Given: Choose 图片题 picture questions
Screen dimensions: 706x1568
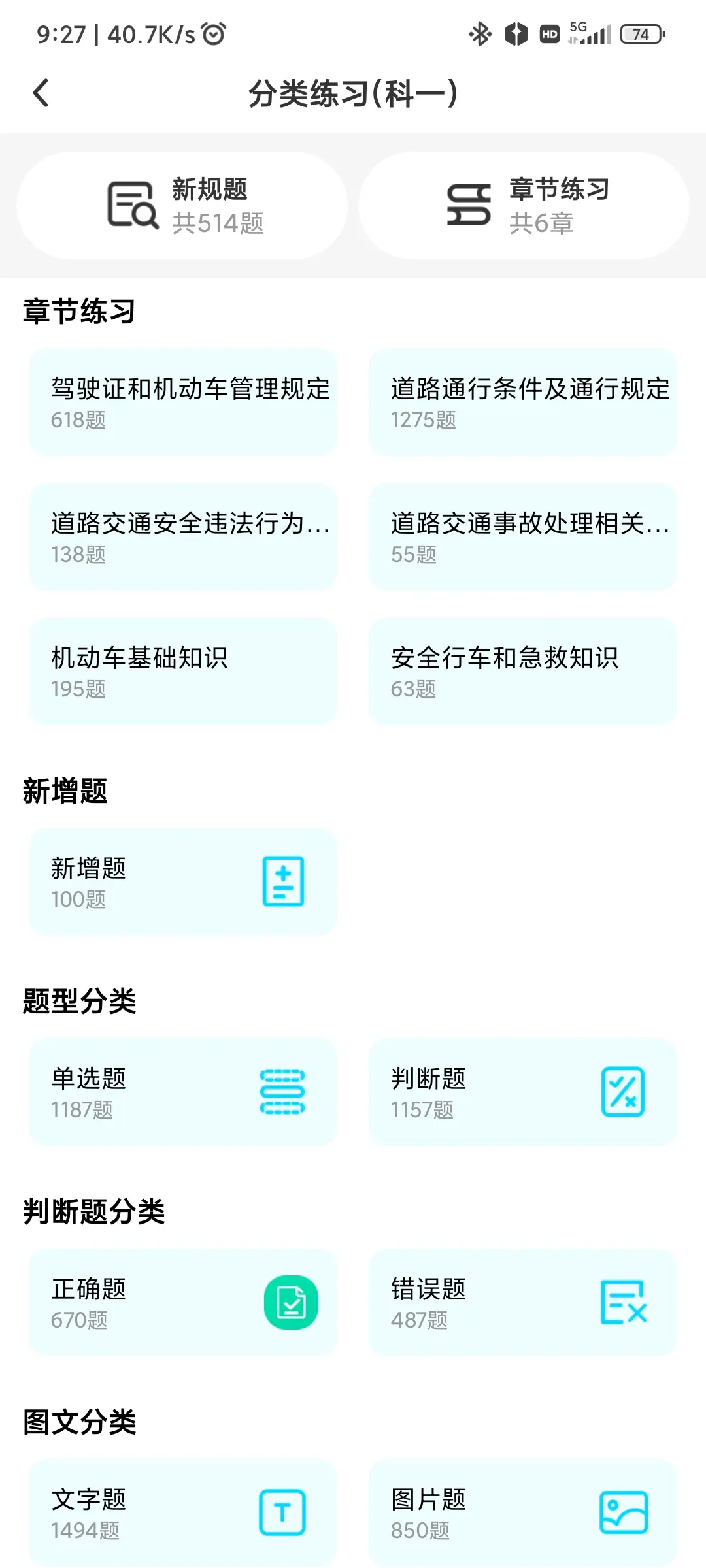Looking at the screenshot, I should tap(523, 1512).
